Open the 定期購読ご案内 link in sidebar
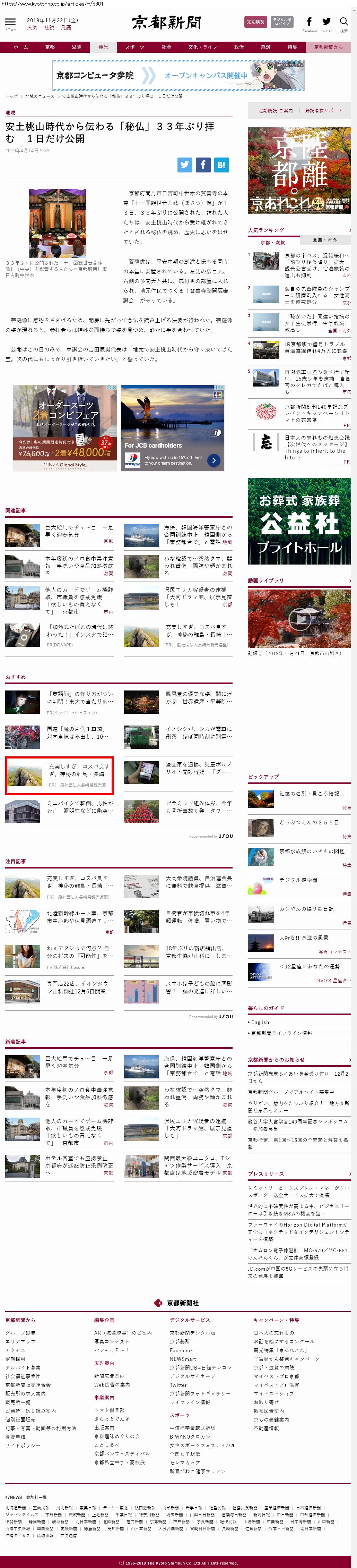Viewport: 357px width, 1568px height. pyautogui.click(x=275, y=111)
